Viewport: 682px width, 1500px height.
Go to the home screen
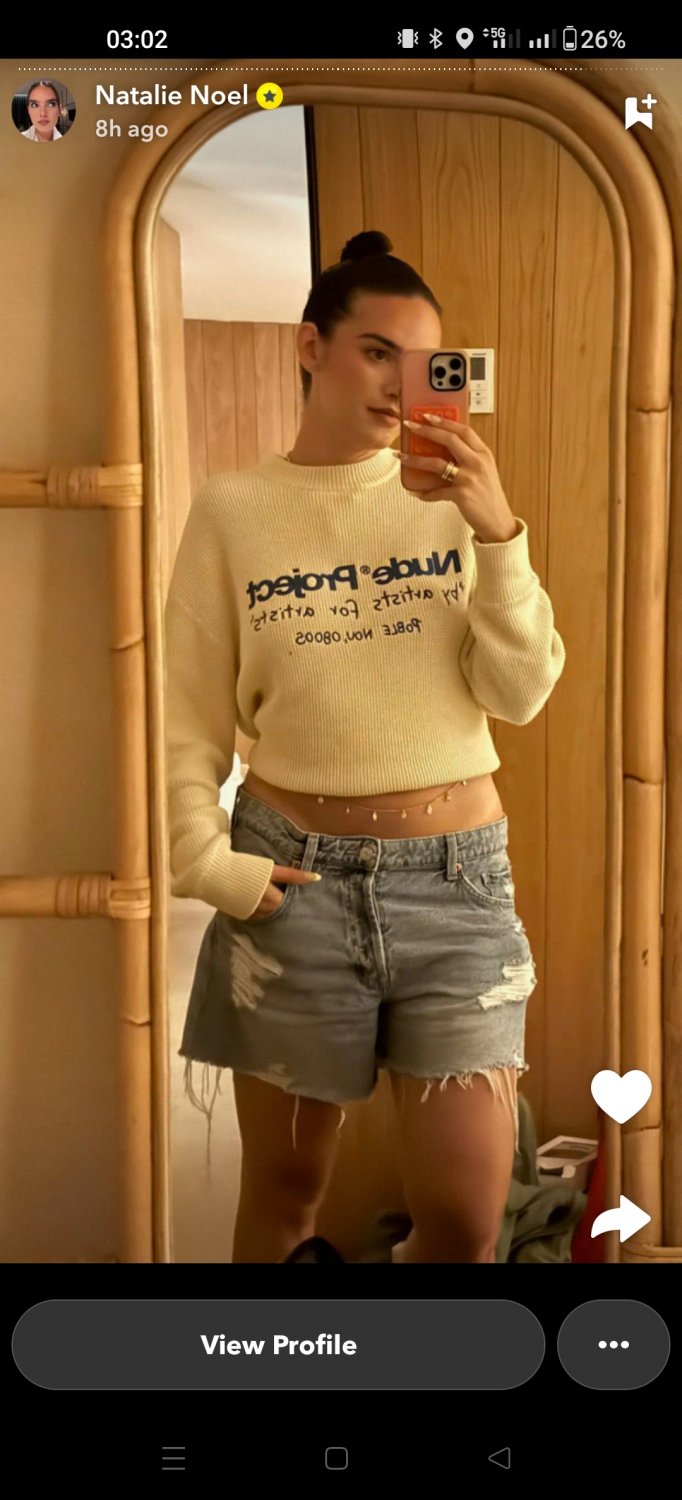pos(337,1458)
